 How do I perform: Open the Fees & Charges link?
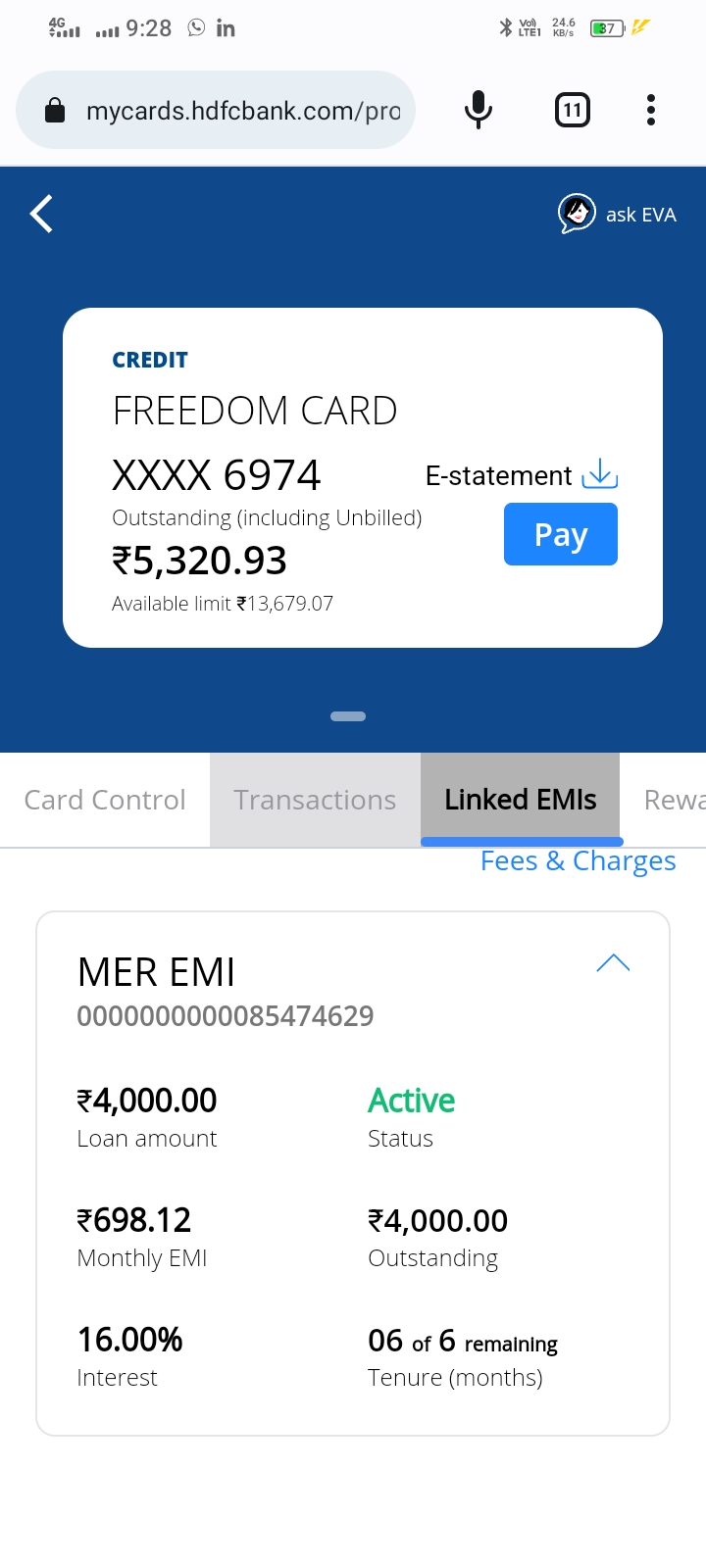pos(579,860)
